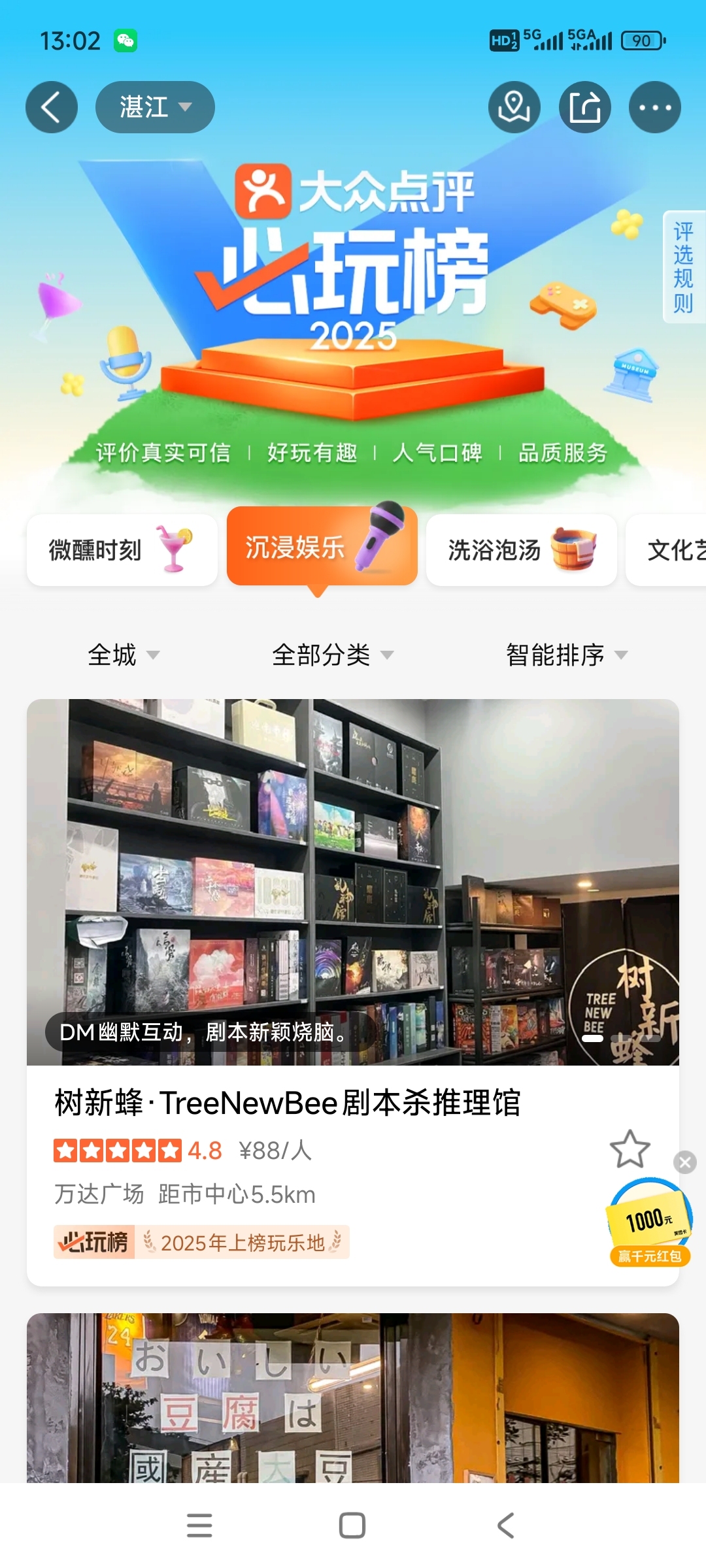This screenshot has height=1568, width=706.
Task: Go back using the top-left arrow
Action: (51, 107)
